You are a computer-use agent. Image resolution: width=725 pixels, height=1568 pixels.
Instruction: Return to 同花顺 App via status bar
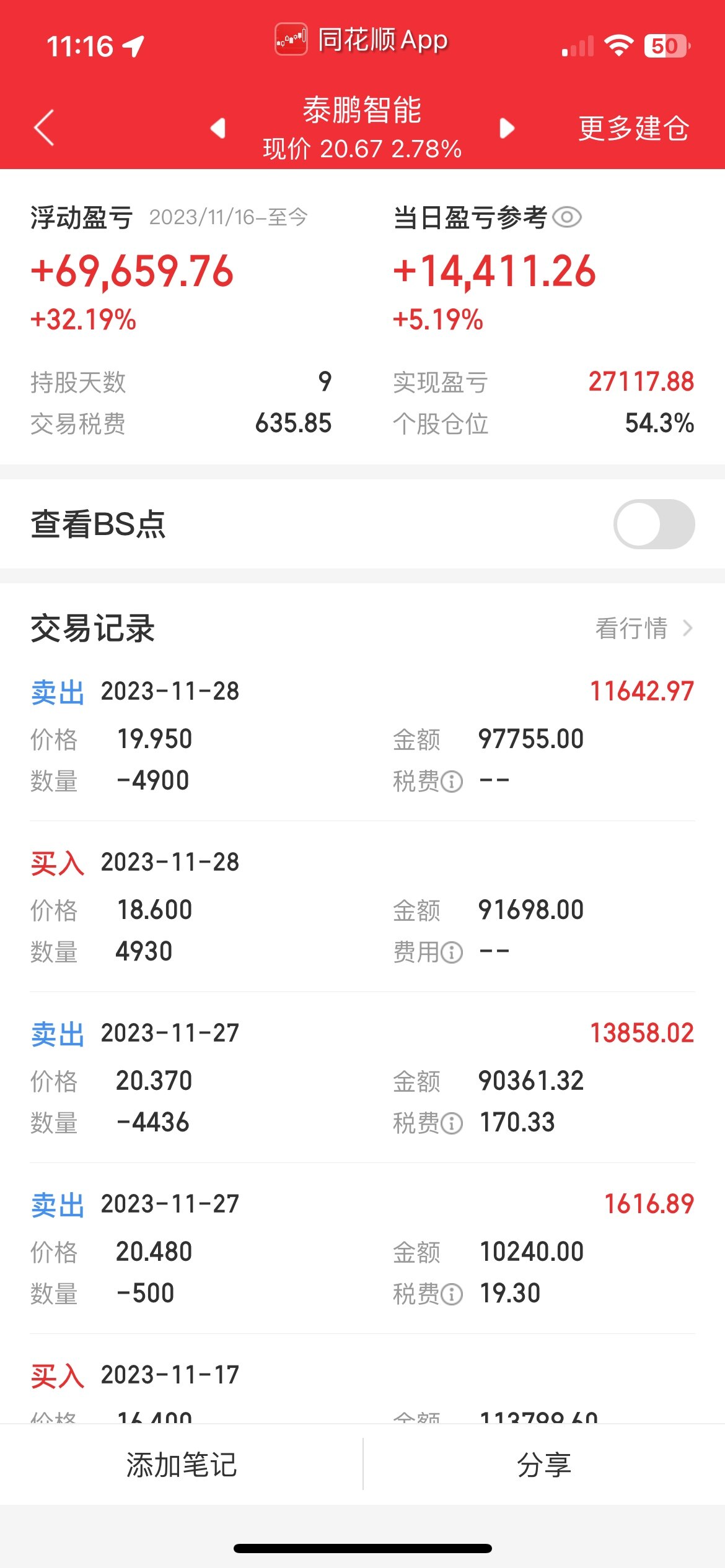click(x=362, y=40)
